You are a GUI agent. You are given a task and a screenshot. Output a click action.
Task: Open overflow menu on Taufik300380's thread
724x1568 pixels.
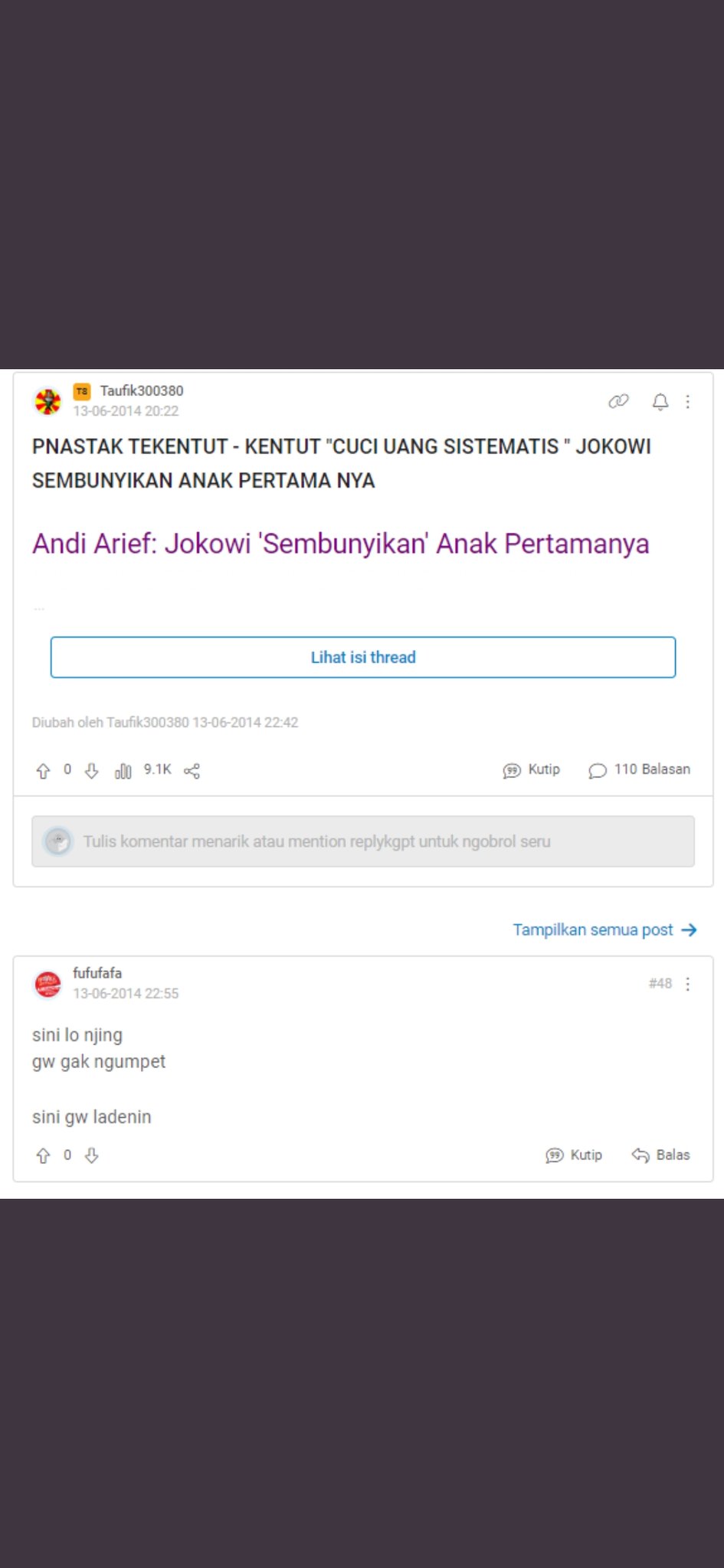pyautogui.click(x=688, y=401)
